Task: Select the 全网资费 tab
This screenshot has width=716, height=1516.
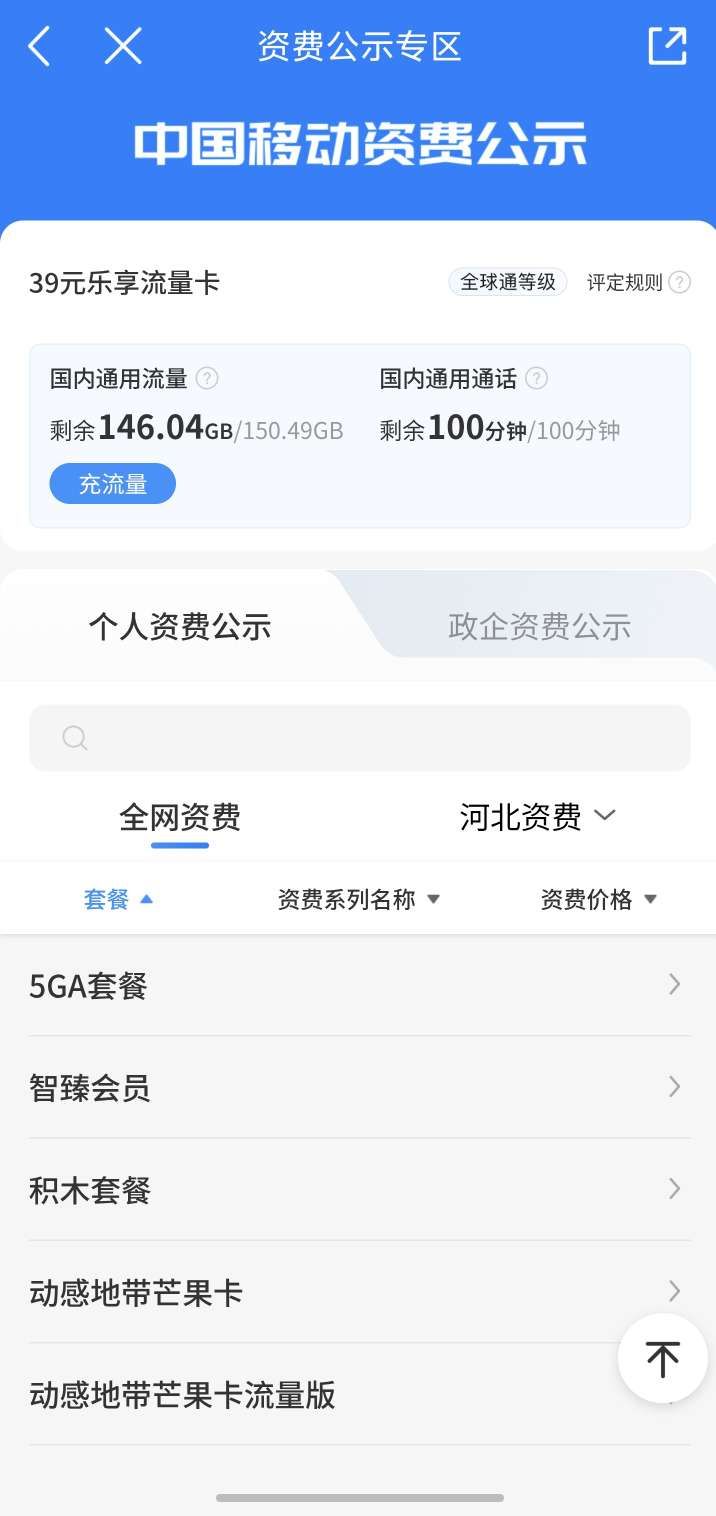Action: 180,818
